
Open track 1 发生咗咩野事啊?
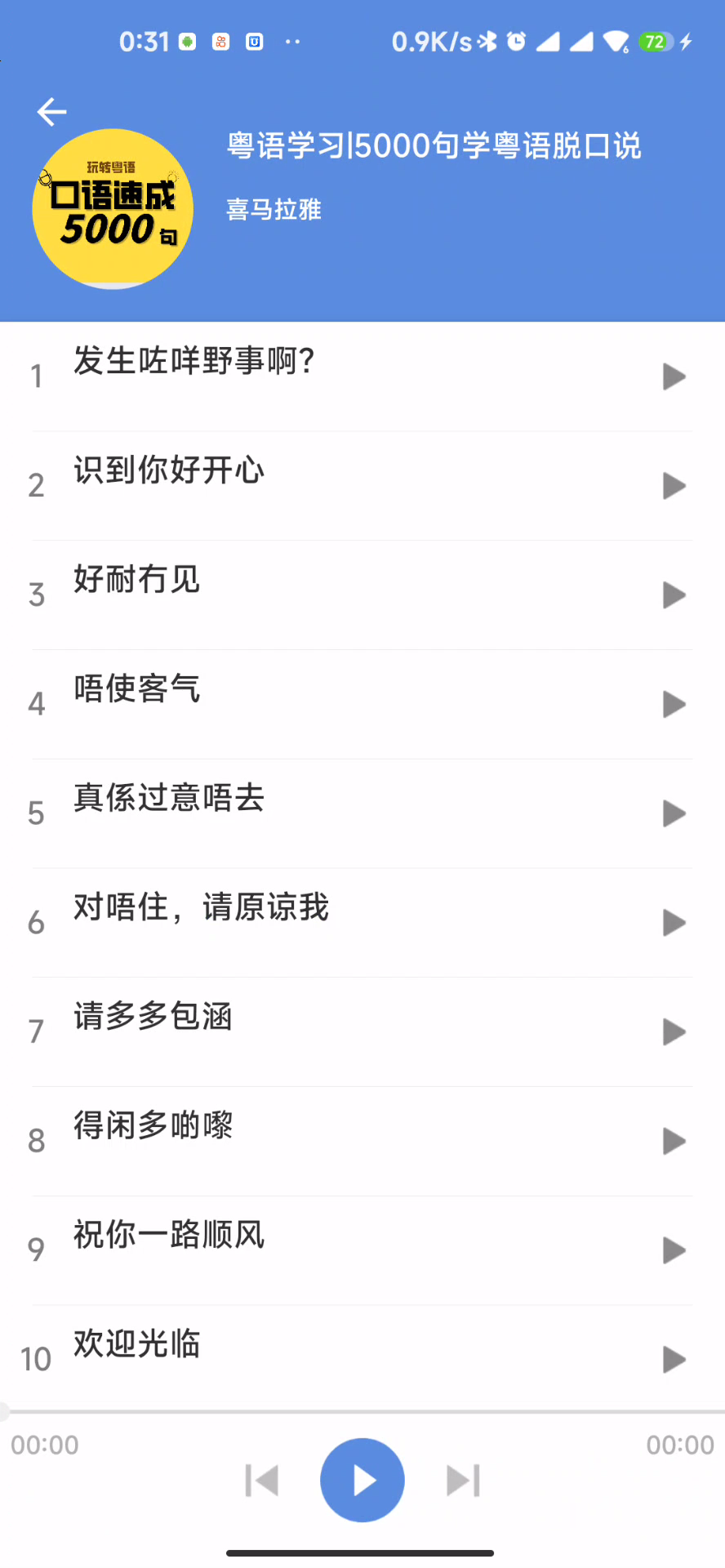click(x=194, y=361)
